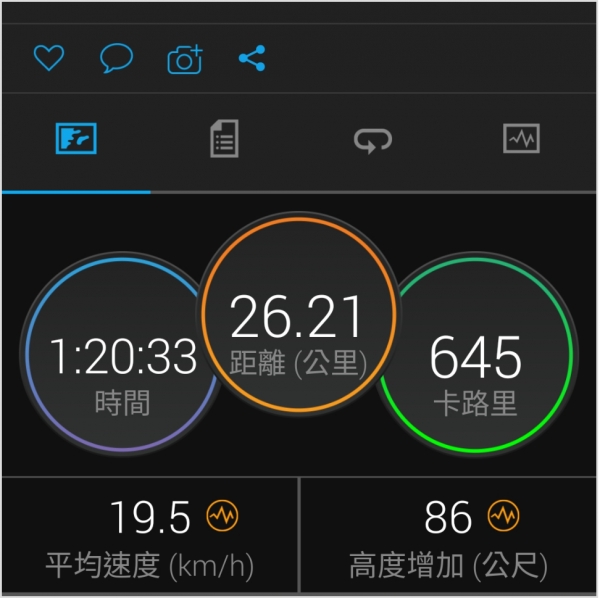Open the elevation gain chart icon
600x598 pixels.
(503, 516)
